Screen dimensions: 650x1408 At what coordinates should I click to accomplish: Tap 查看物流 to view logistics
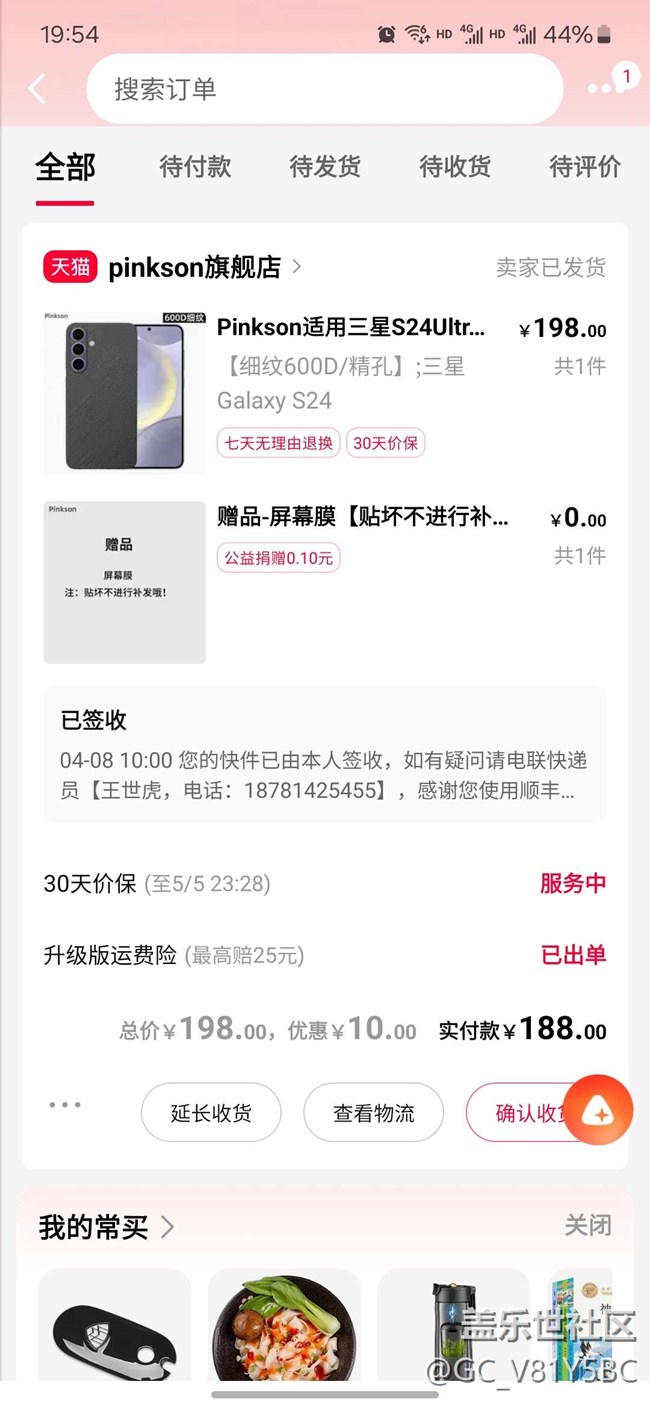tap(374, 1113)
